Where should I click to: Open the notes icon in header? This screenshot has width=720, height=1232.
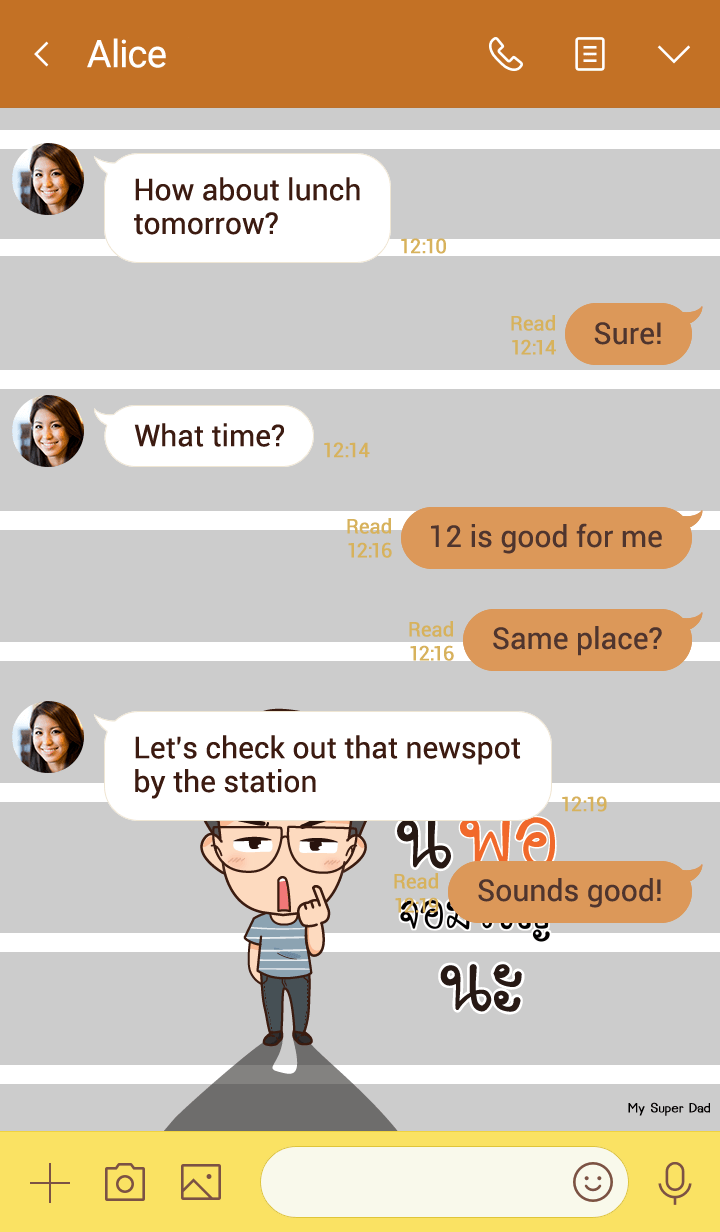click(x=590, y=54)
